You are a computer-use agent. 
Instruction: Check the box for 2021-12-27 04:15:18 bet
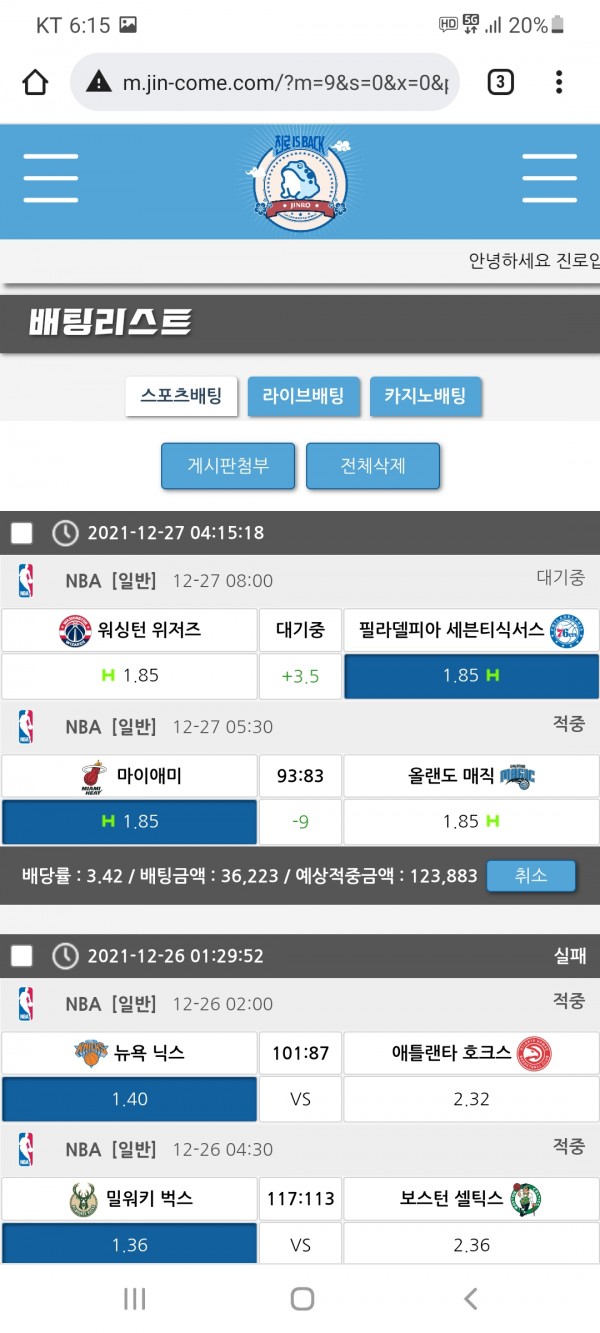point(22,533)
